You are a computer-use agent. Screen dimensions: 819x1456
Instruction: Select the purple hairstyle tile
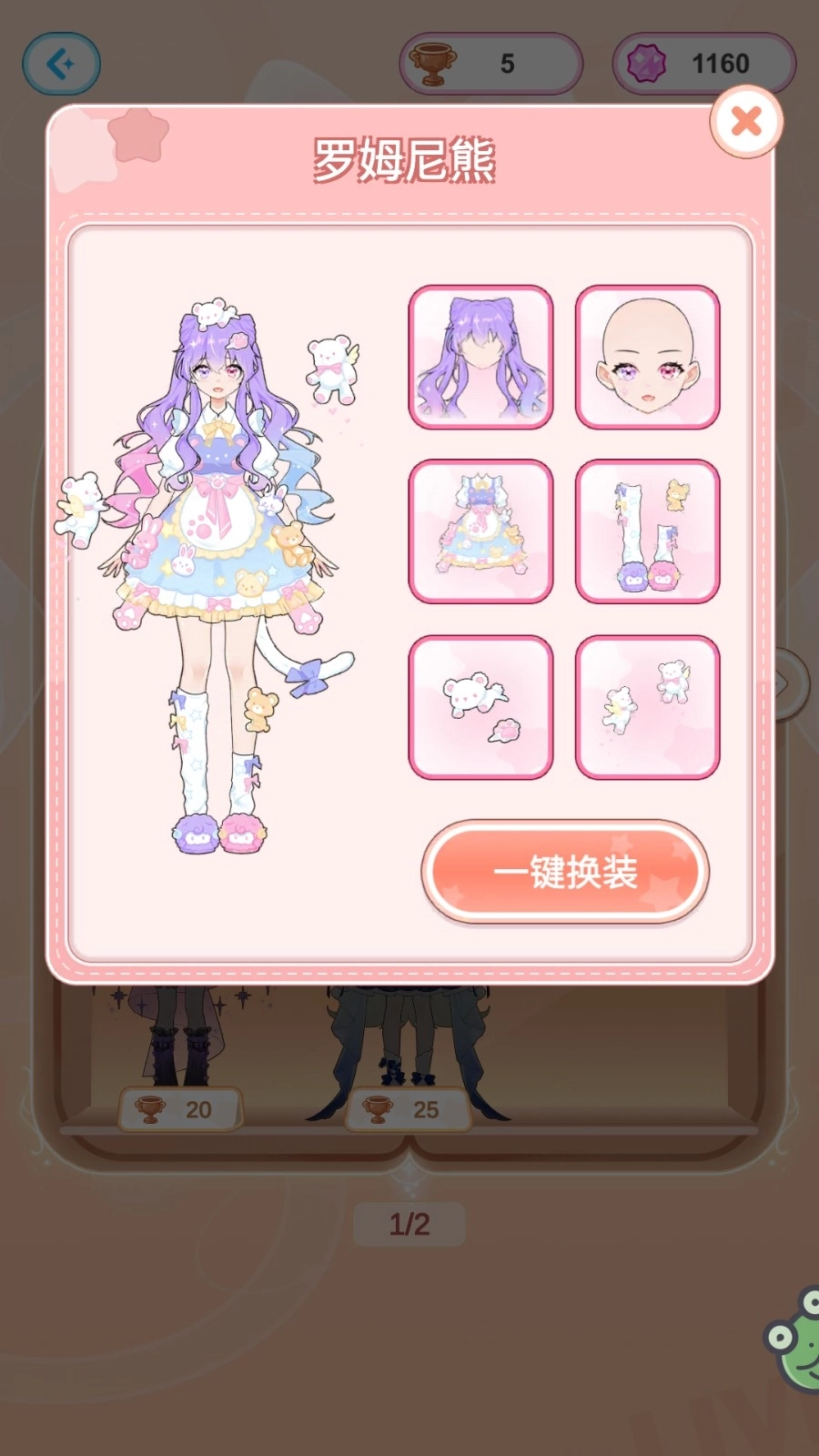[x=480, y=357]
